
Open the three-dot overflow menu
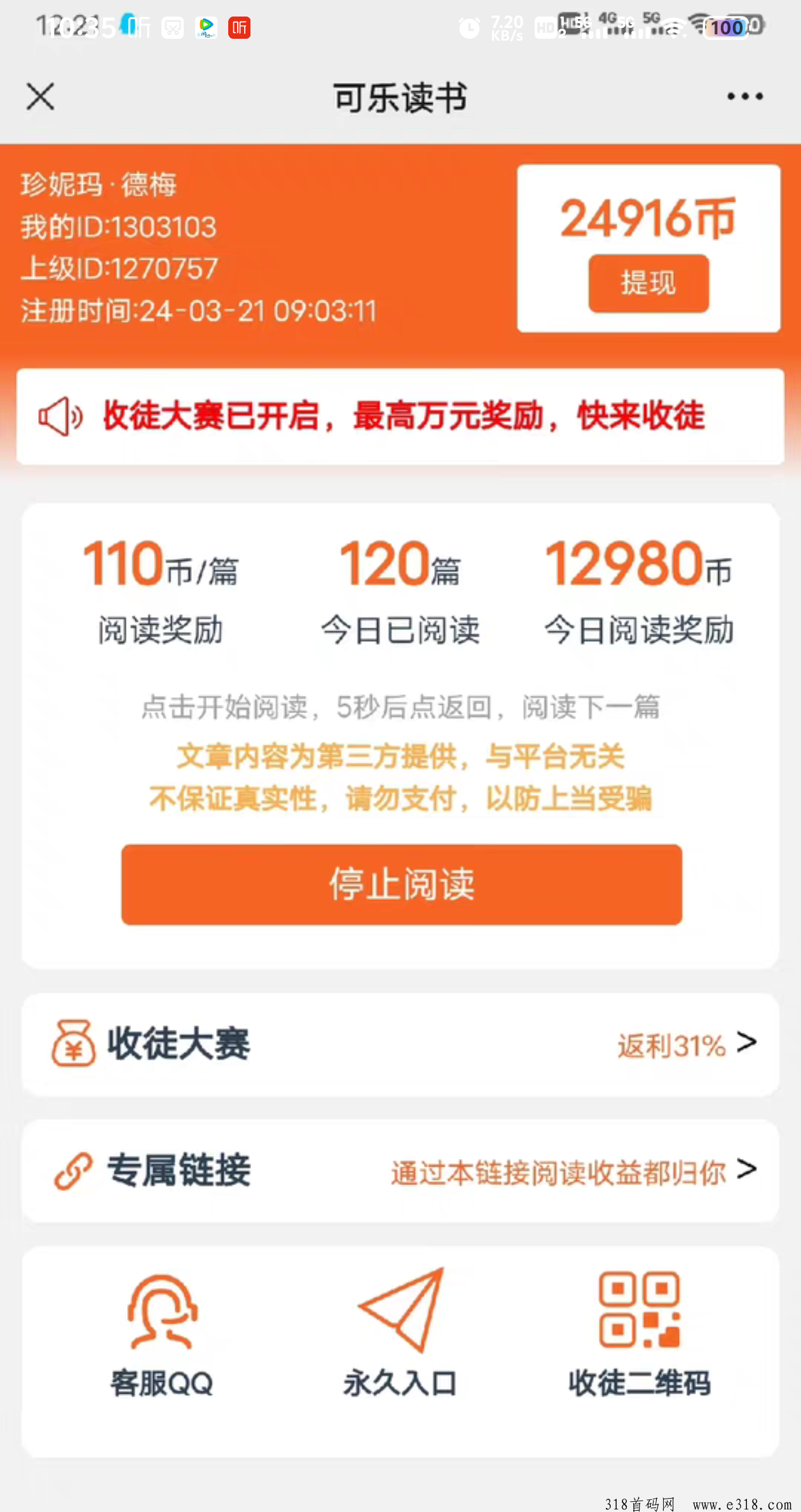tap(745, 97)
